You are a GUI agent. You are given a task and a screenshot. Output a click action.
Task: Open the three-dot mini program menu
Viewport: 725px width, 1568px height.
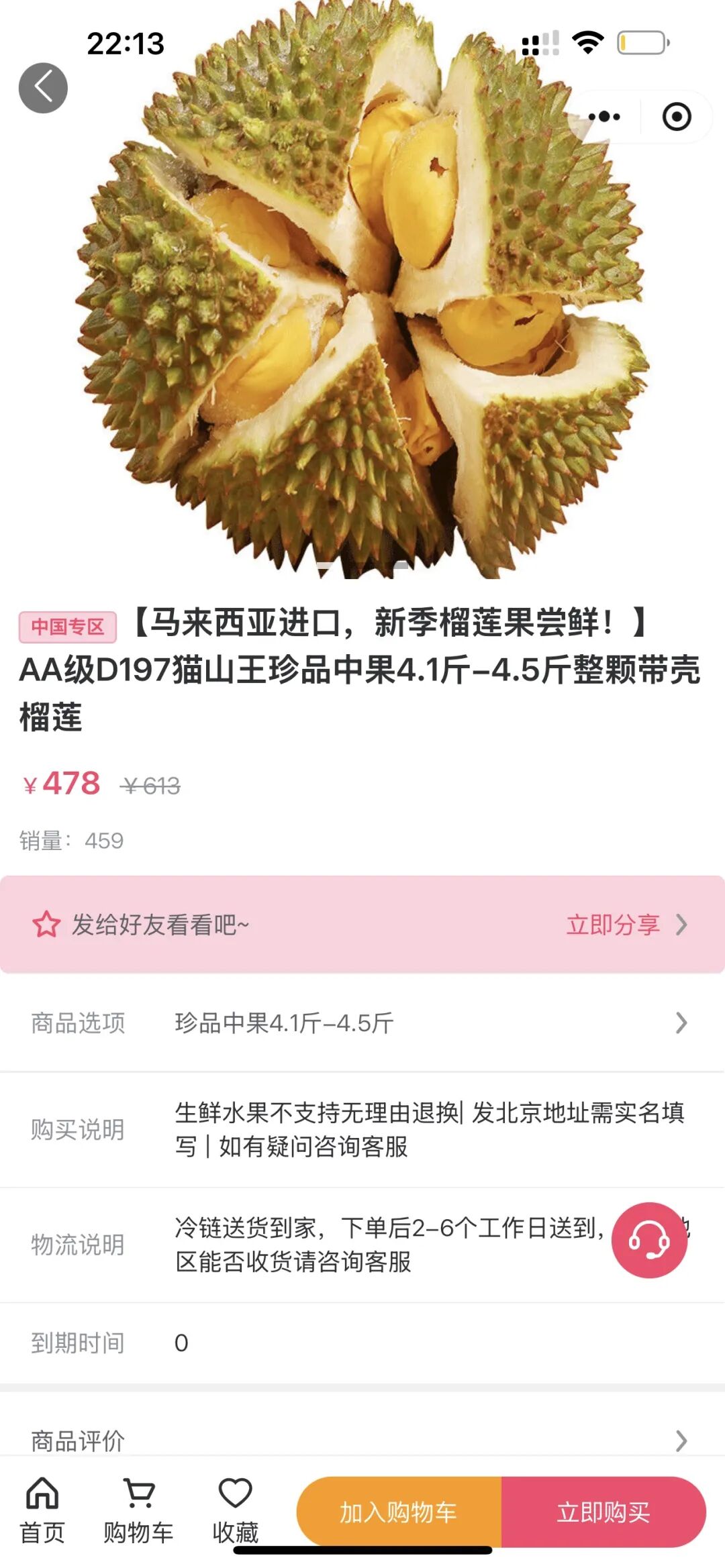(603, 117)
